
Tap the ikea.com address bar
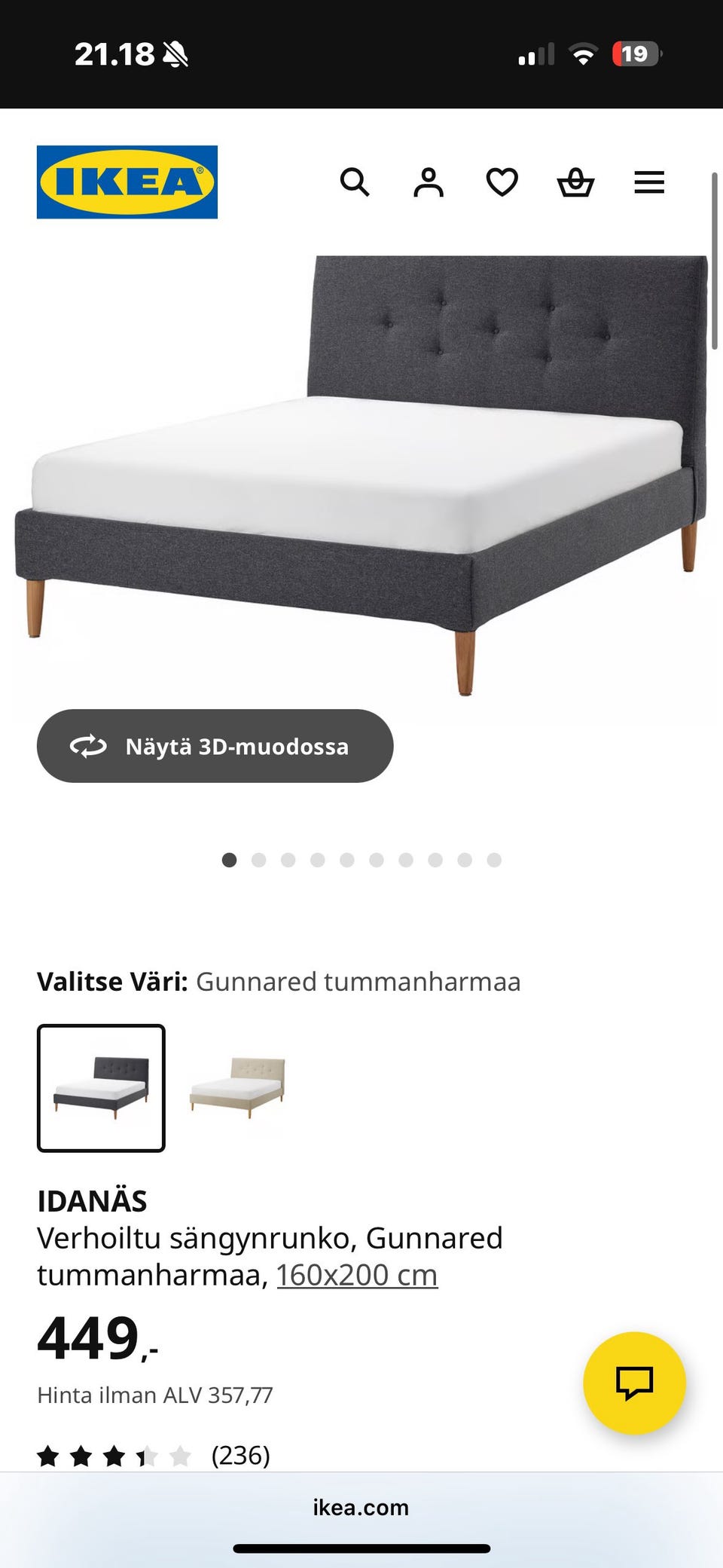[x=361, y=1507]
